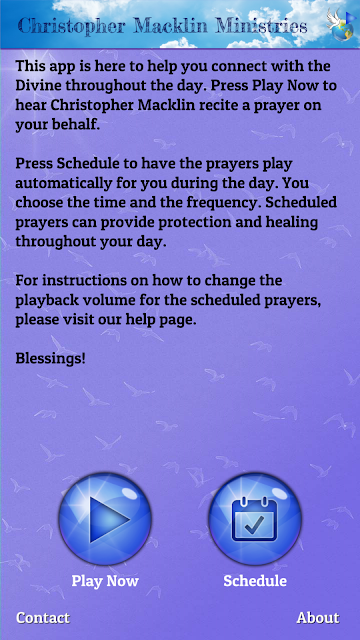
Task: Open the Contact page
Action: tap(43, 618)
